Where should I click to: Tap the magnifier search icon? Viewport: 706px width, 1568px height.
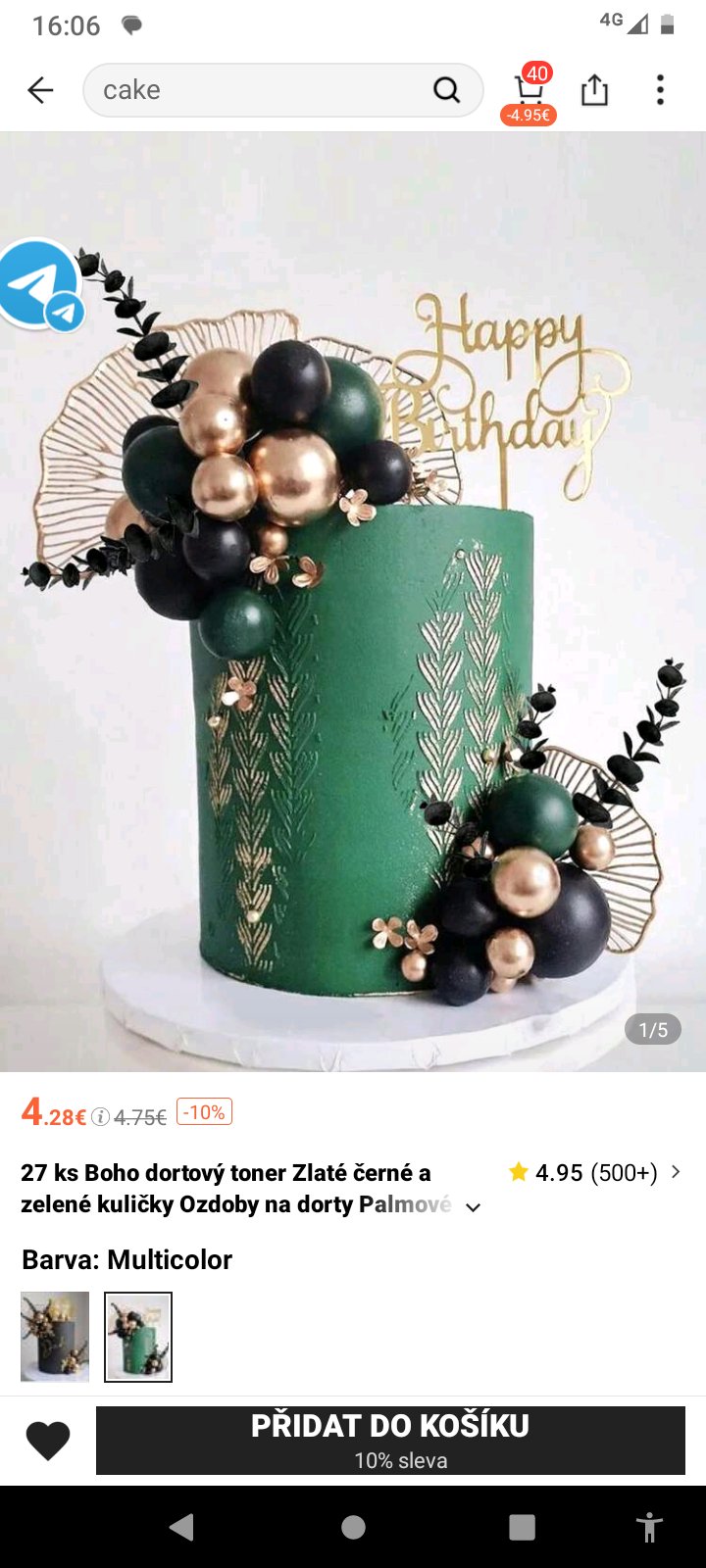coord(446,90)
